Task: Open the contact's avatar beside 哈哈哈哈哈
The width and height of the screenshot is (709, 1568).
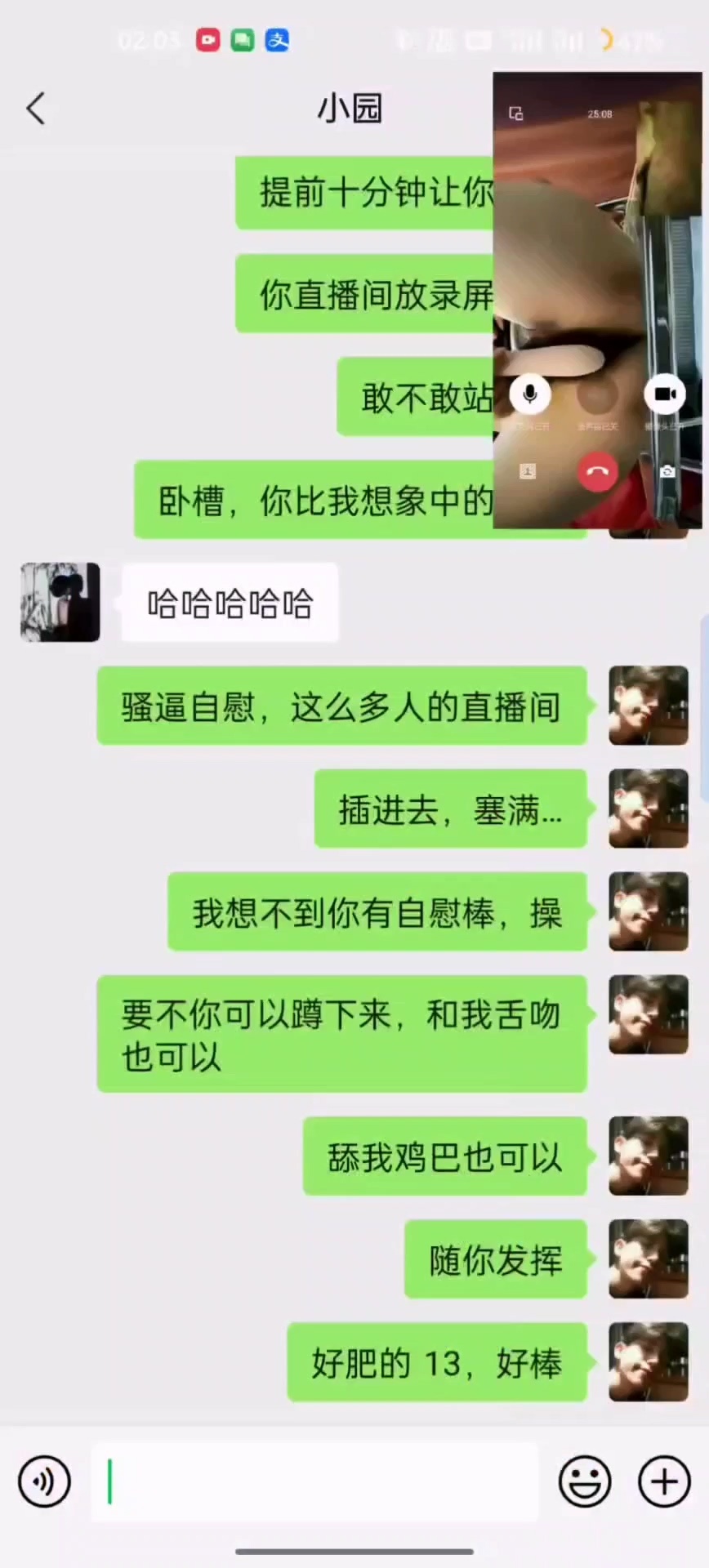Action: [60, 602]
